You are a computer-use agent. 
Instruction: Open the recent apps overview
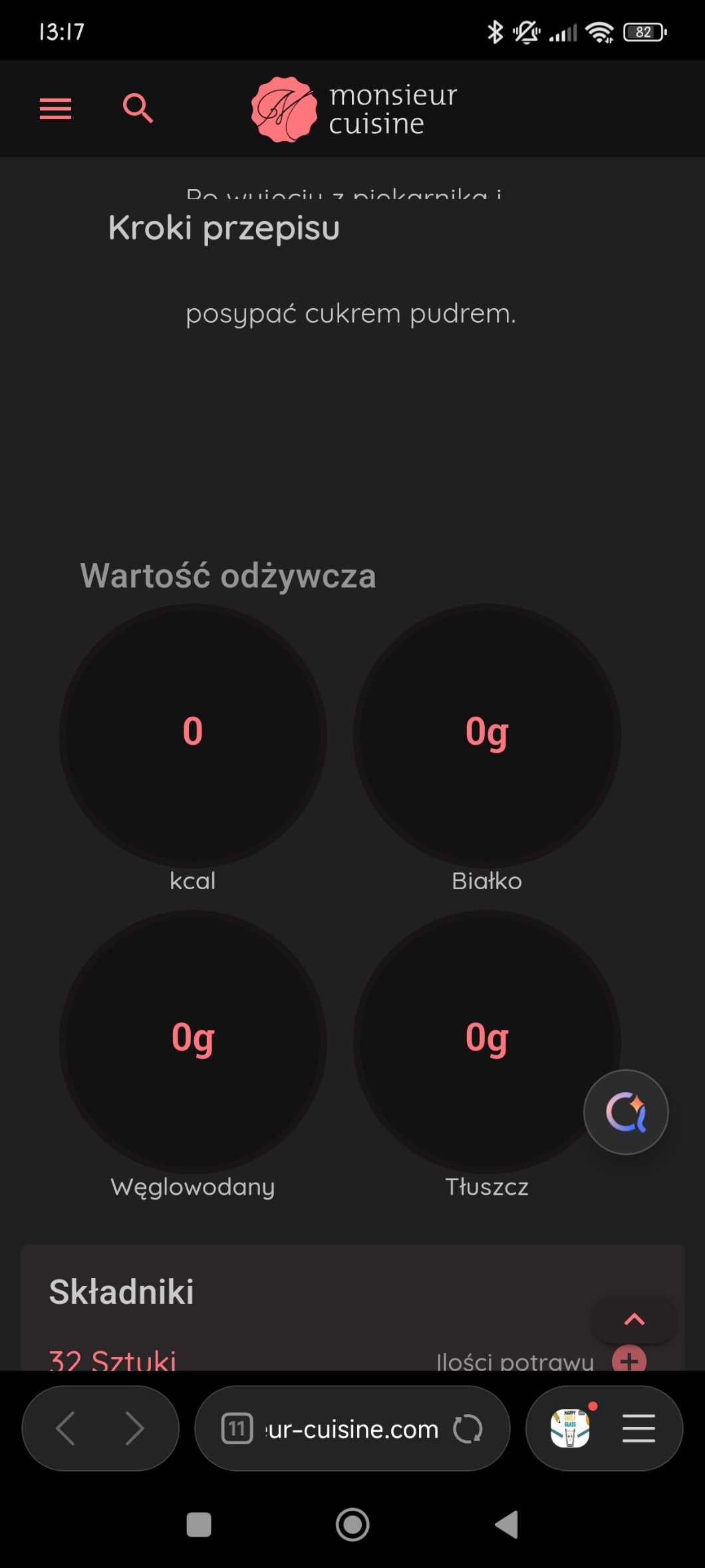[x=199, y=1524]
